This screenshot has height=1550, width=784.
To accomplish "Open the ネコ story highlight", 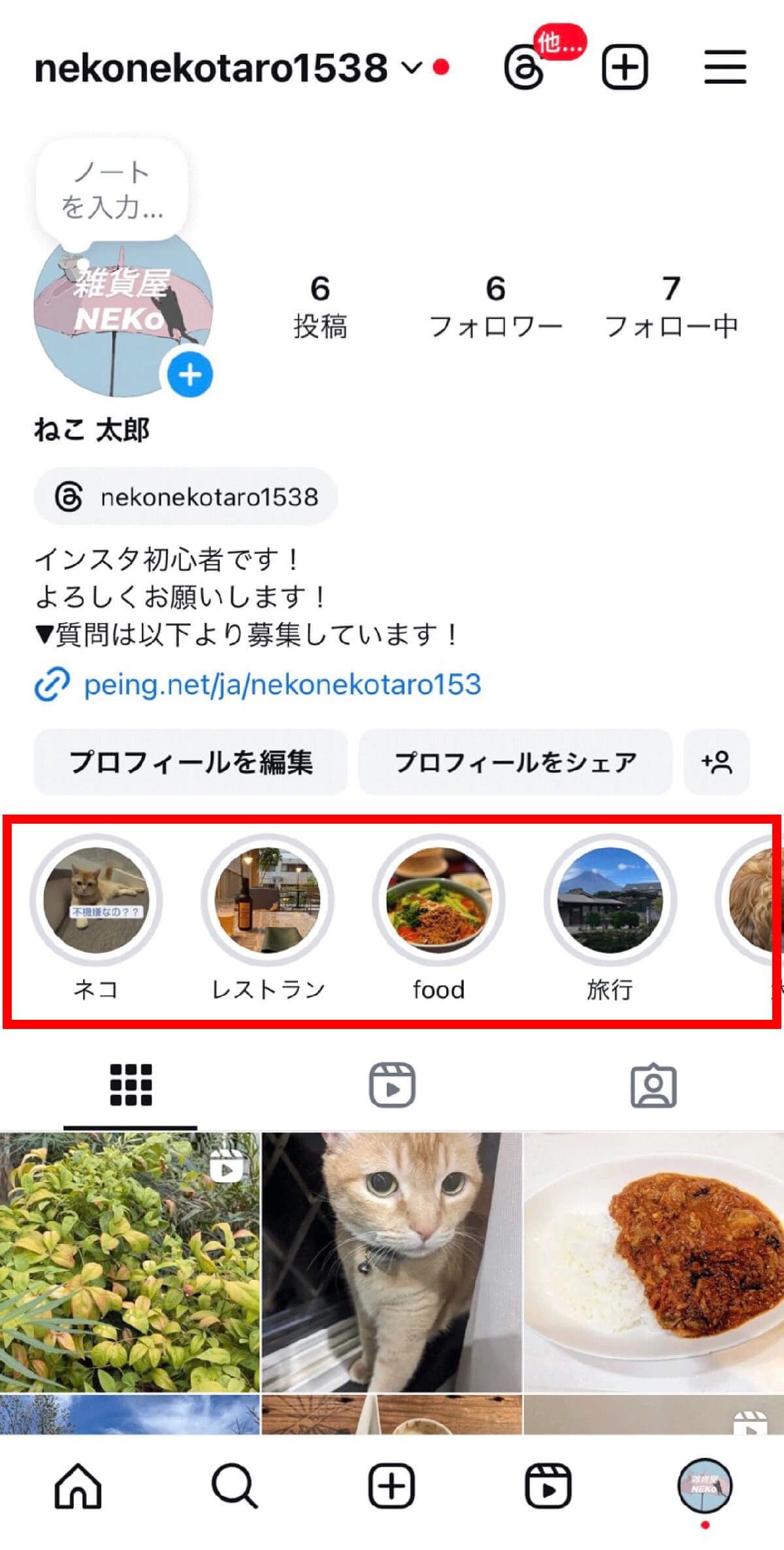I will (96, 900).
